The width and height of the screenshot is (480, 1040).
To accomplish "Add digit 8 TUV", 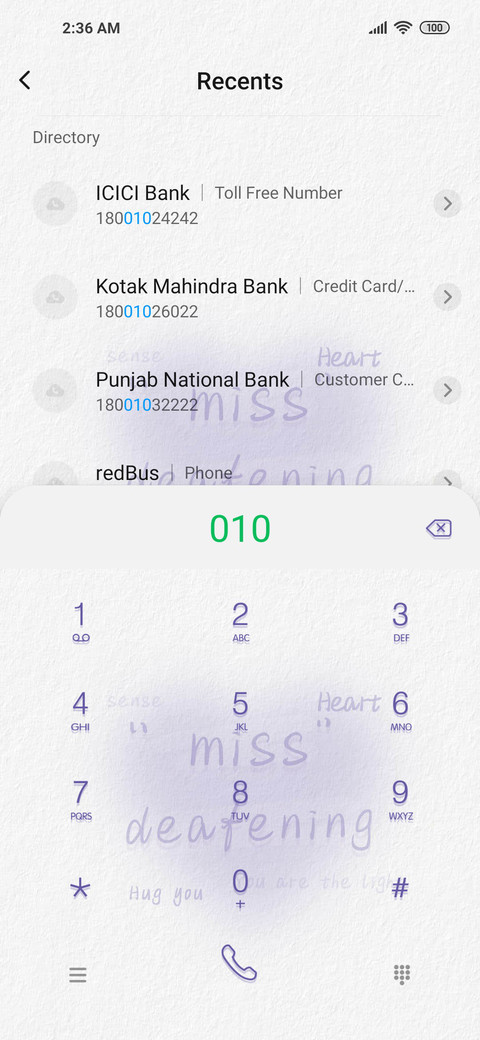I will [x=240, y=799].
